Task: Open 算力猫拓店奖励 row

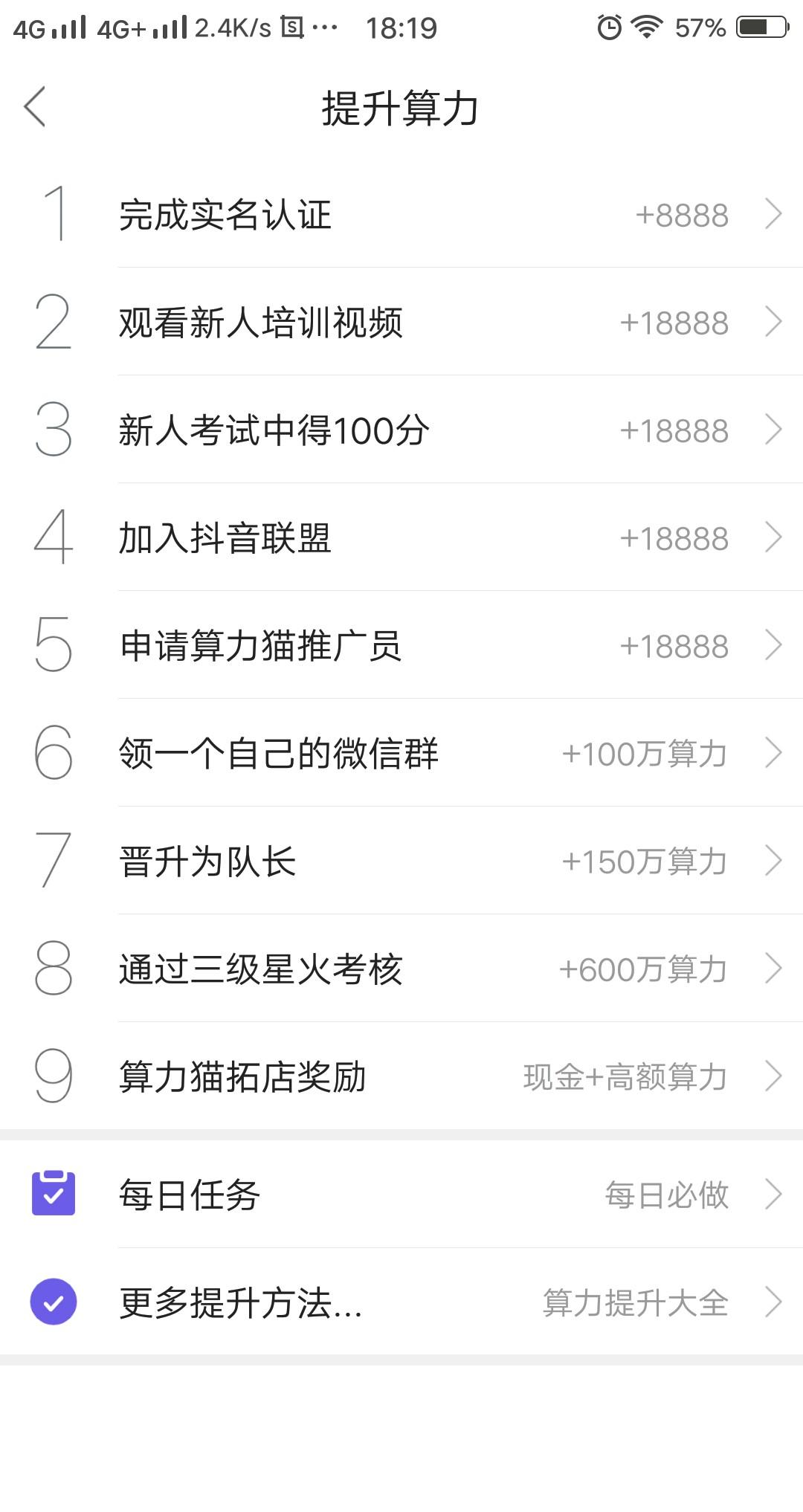Action: tap(401, 1077)
